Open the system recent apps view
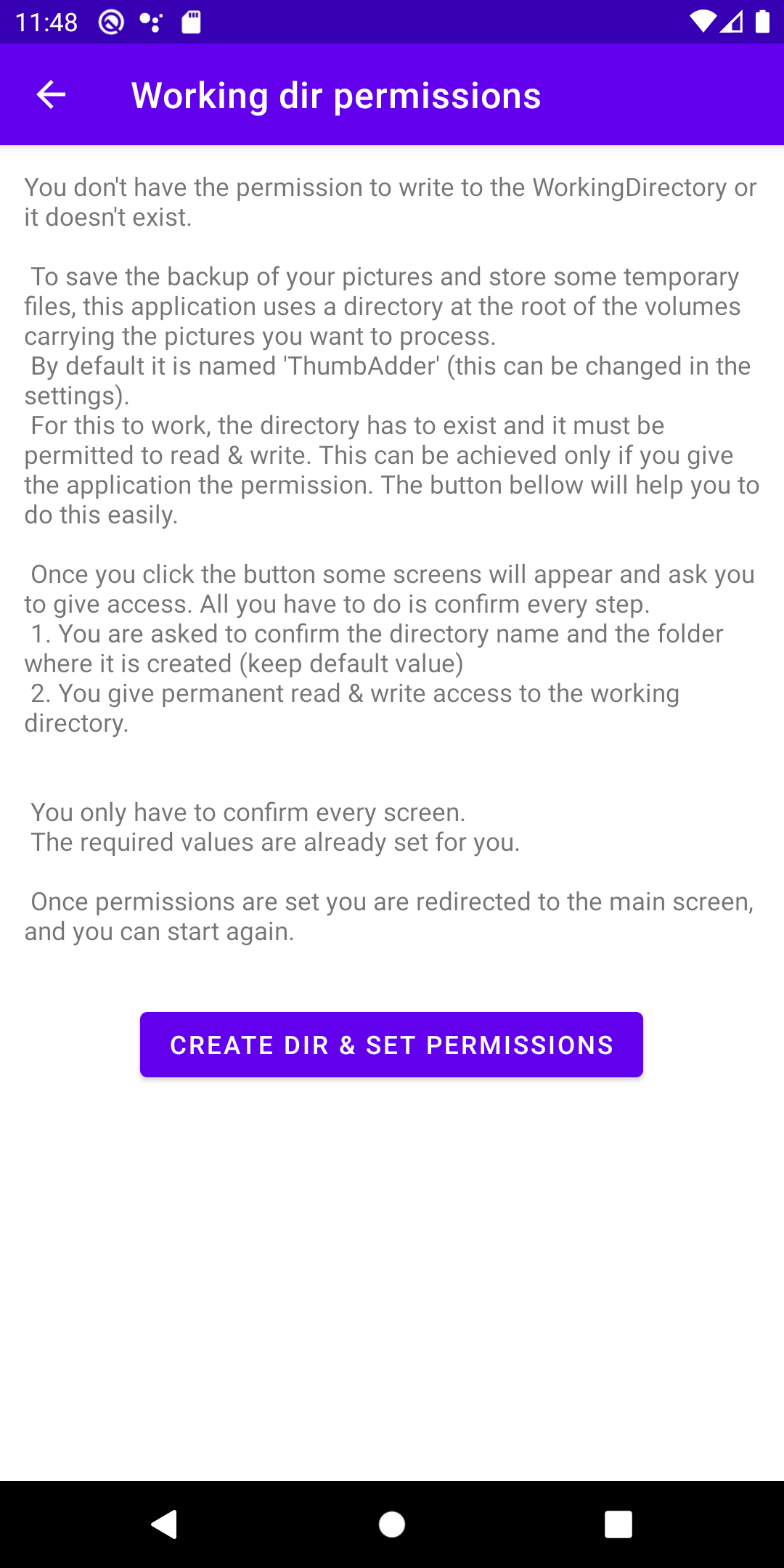 [x=618, y=1524]
